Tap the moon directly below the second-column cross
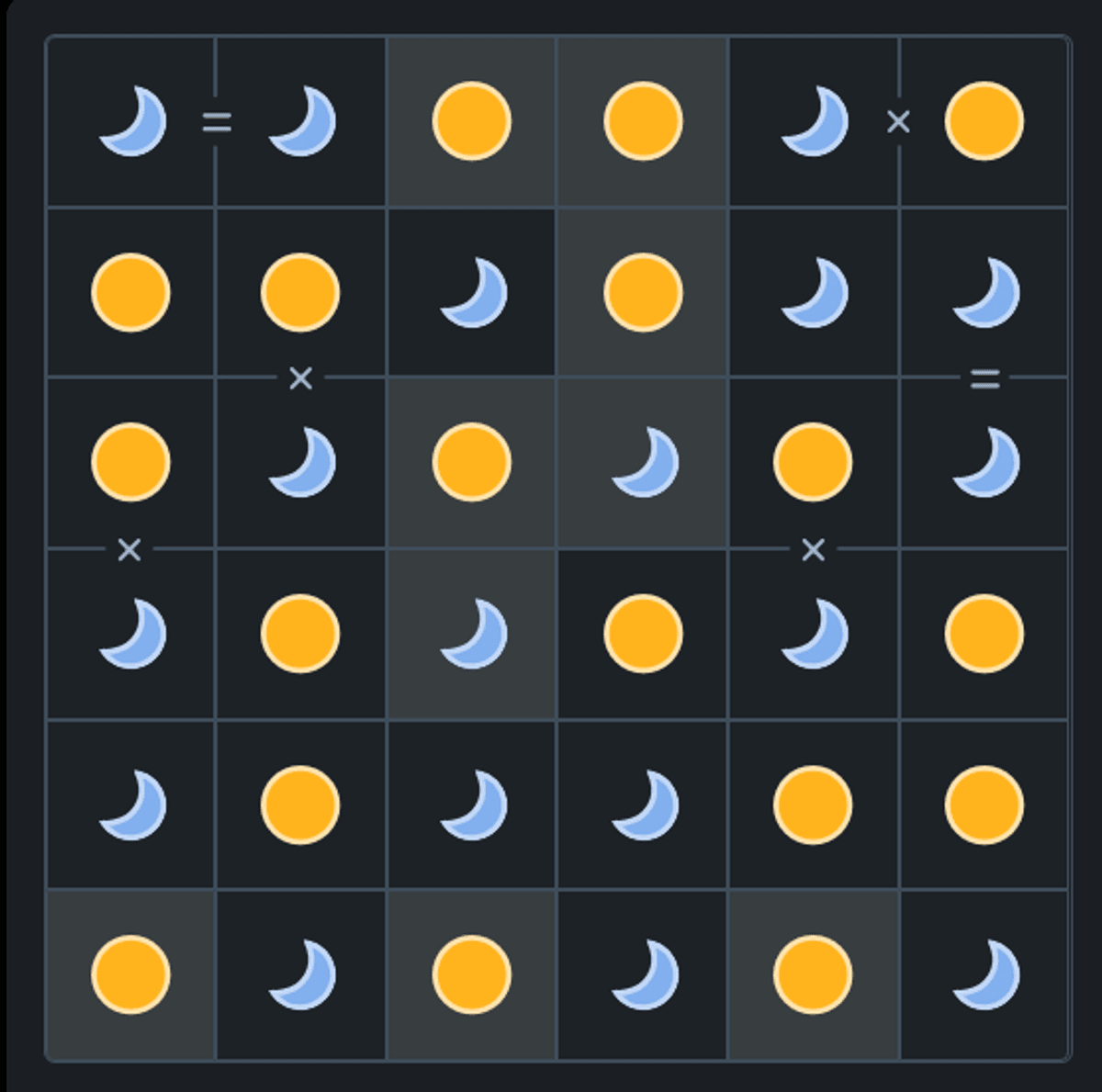The width and height of the screenshot is (1102, 1092). tap(301, 462)
